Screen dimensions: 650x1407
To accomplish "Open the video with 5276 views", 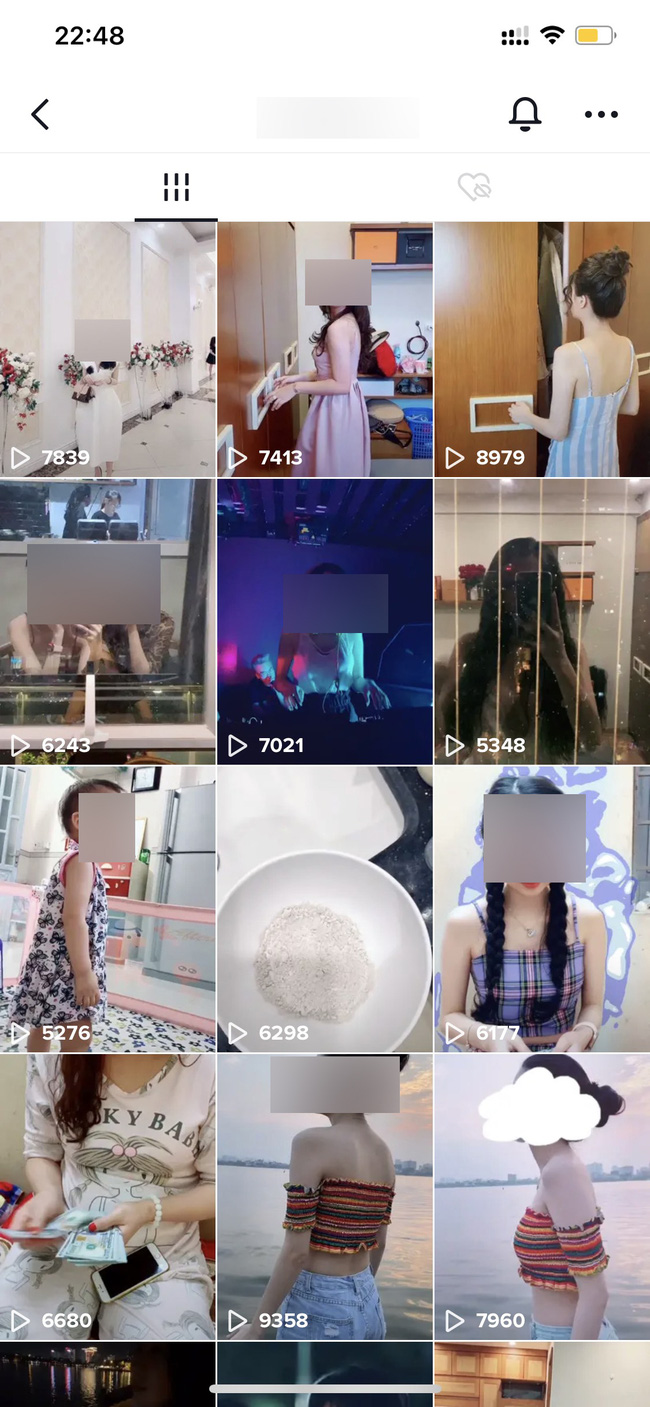I will tap(107, 908).
